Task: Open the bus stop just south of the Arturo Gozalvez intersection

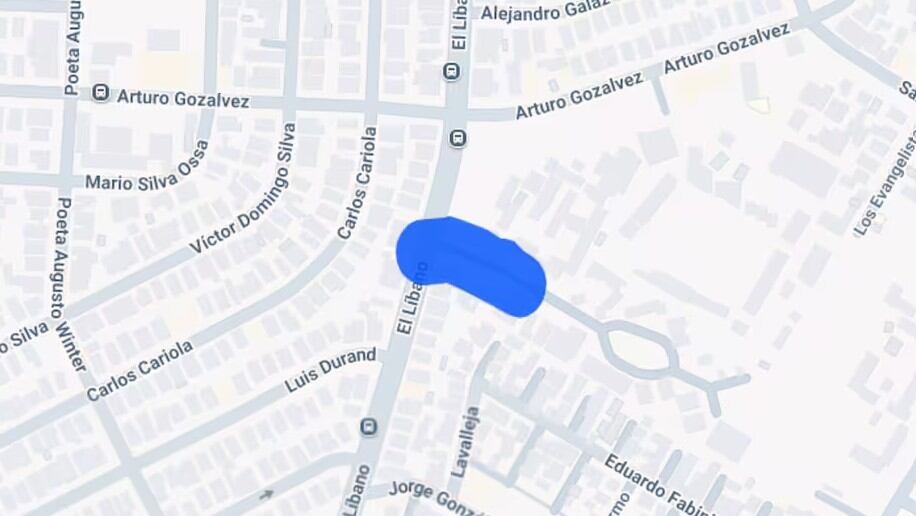Action: (458, 138)
